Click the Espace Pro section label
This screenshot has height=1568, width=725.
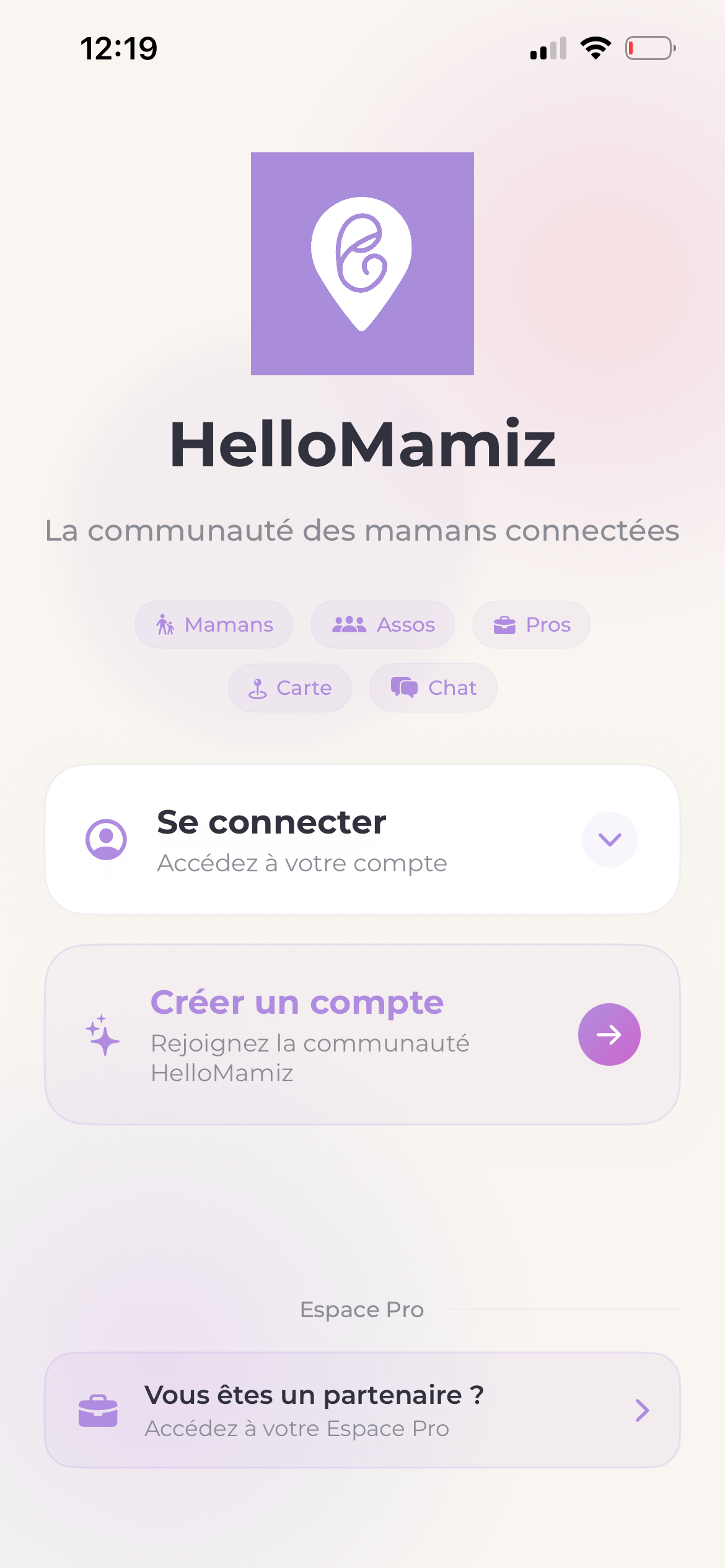point(362,1309)
